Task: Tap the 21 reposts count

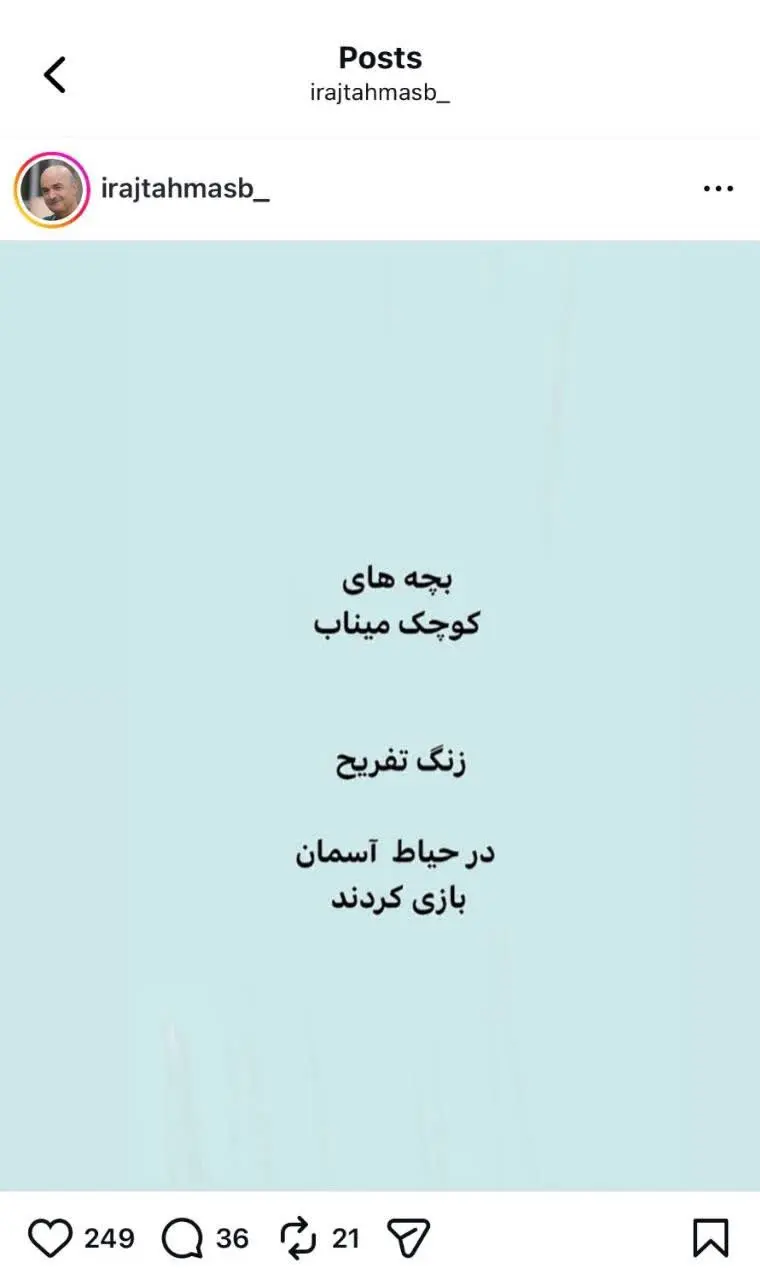Action: [x=344, y=1240]
